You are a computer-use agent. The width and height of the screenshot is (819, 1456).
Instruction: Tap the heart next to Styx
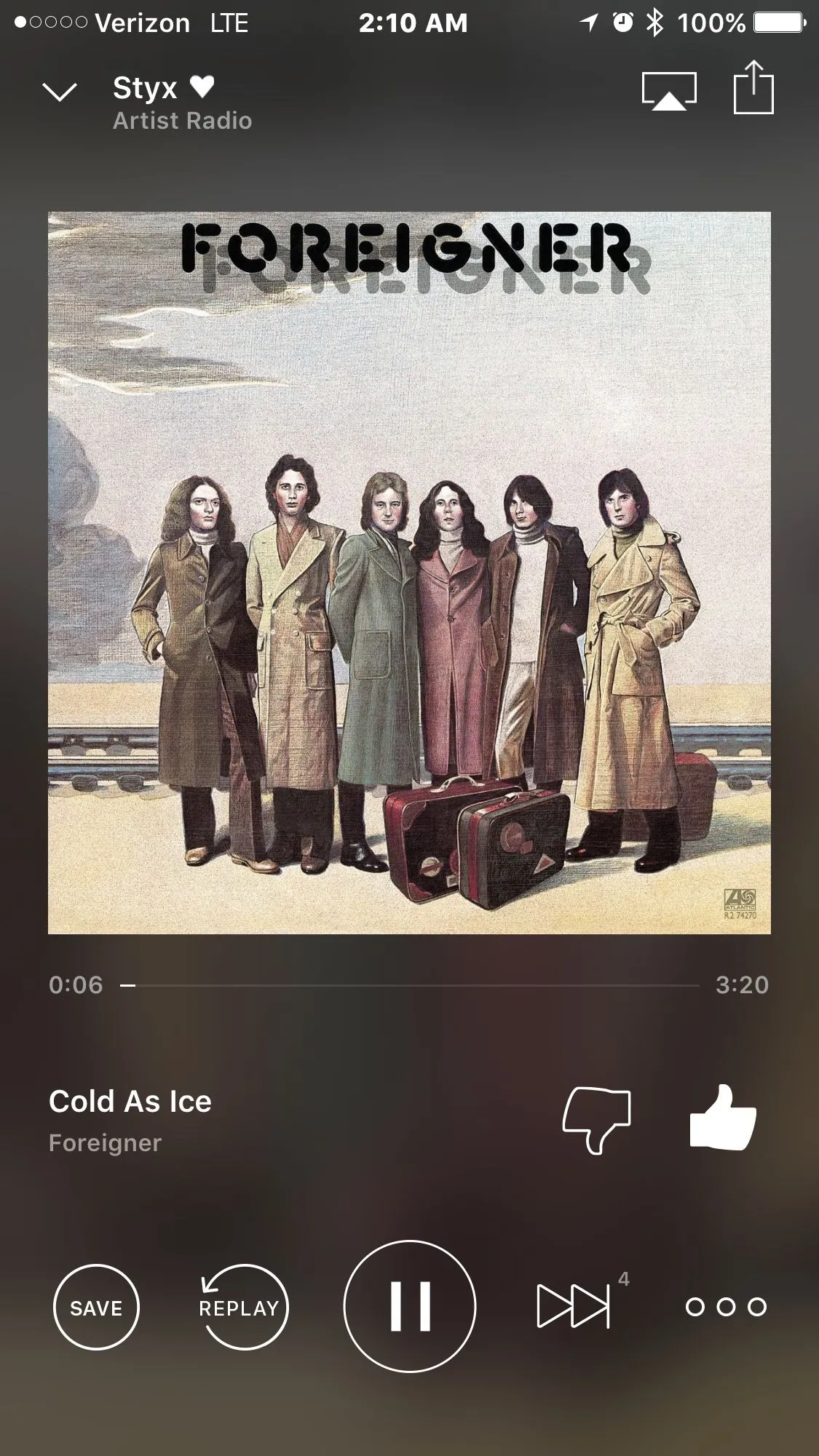coord(202,87)
